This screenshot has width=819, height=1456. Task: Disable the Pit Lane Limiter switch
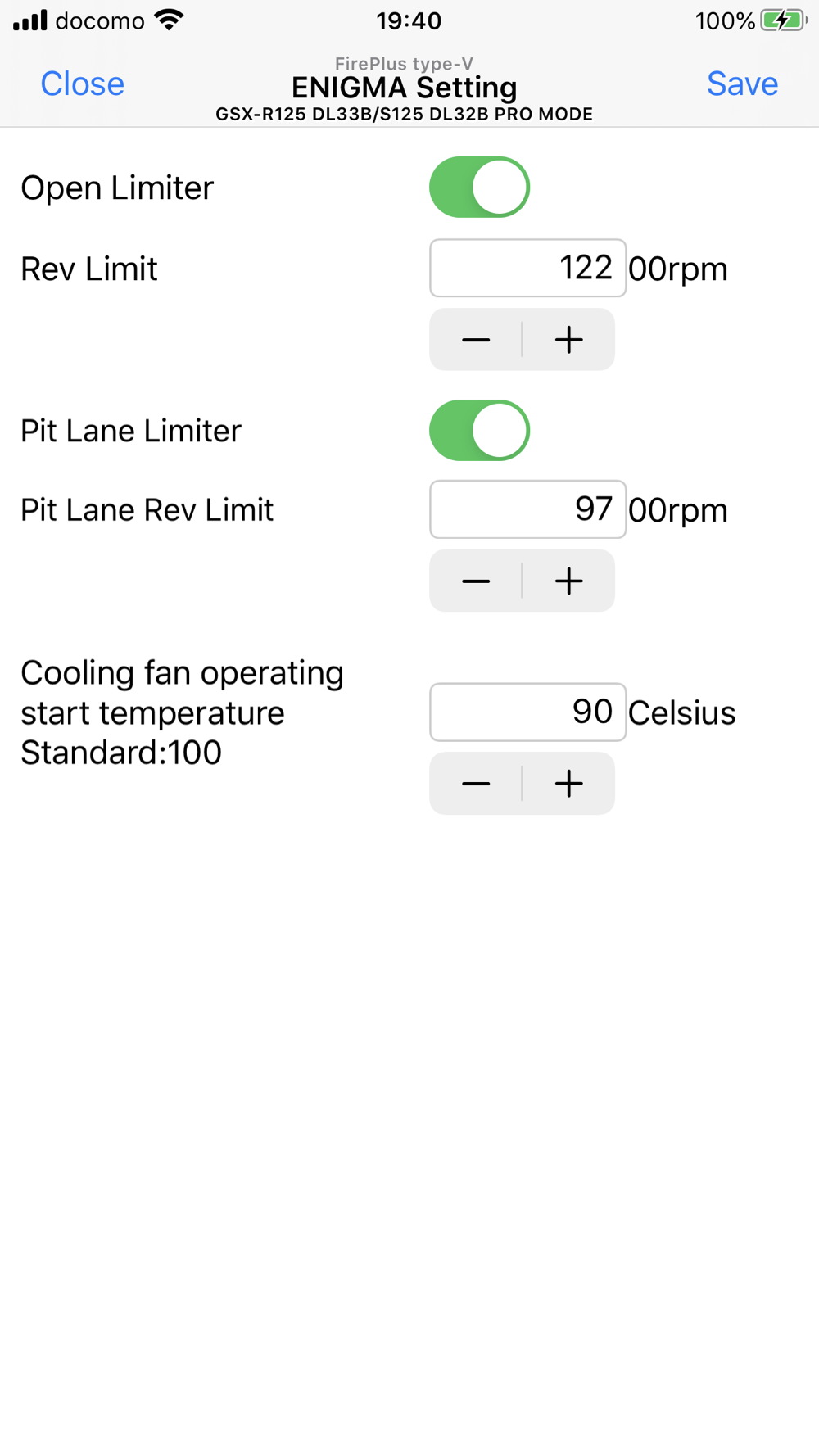pos(480,431)
